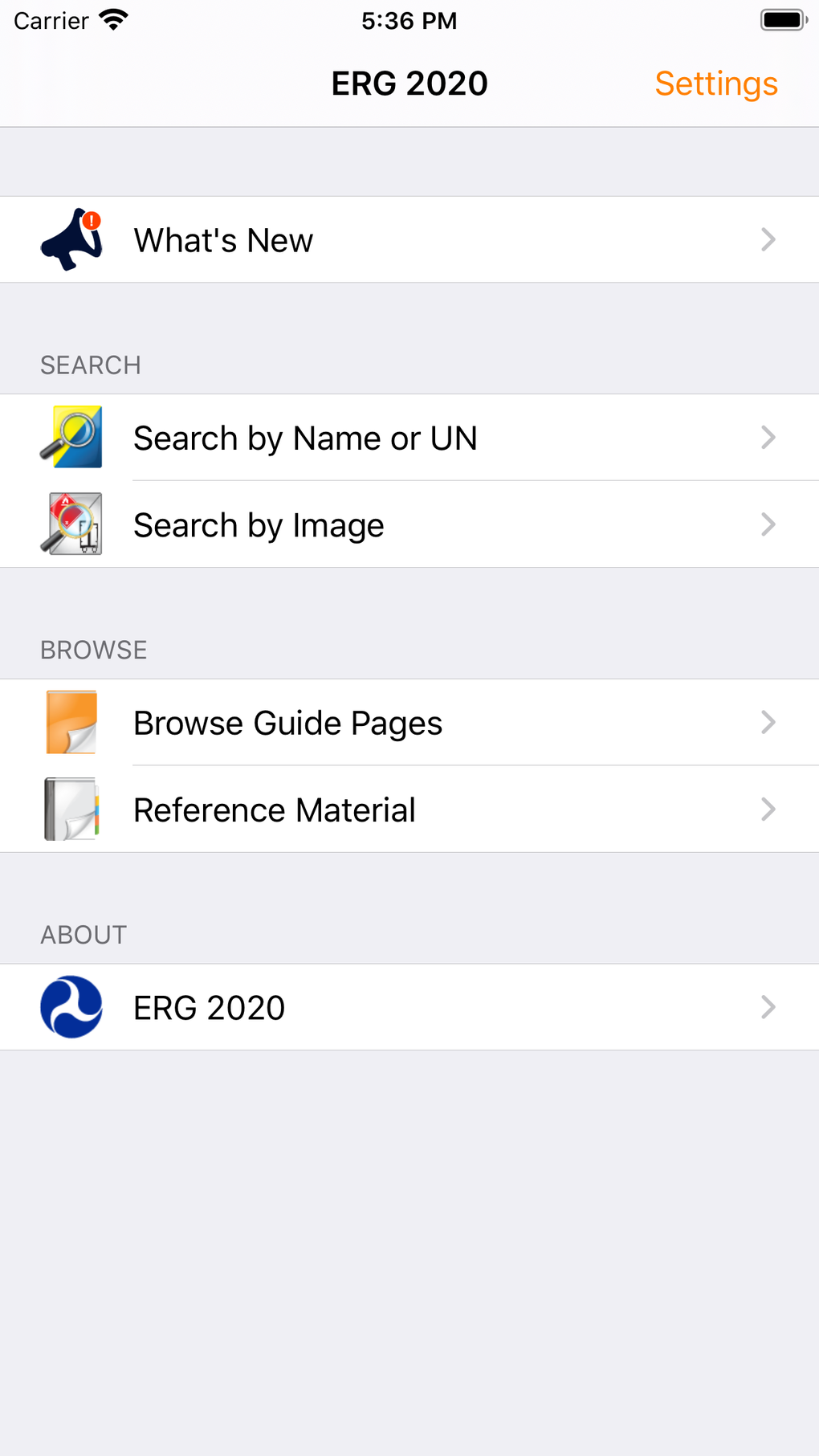Image resolution: width=819 pixels, height=1456 pixels.
Task: Select the SEARCH section header
Action: (x=91, y=365)
